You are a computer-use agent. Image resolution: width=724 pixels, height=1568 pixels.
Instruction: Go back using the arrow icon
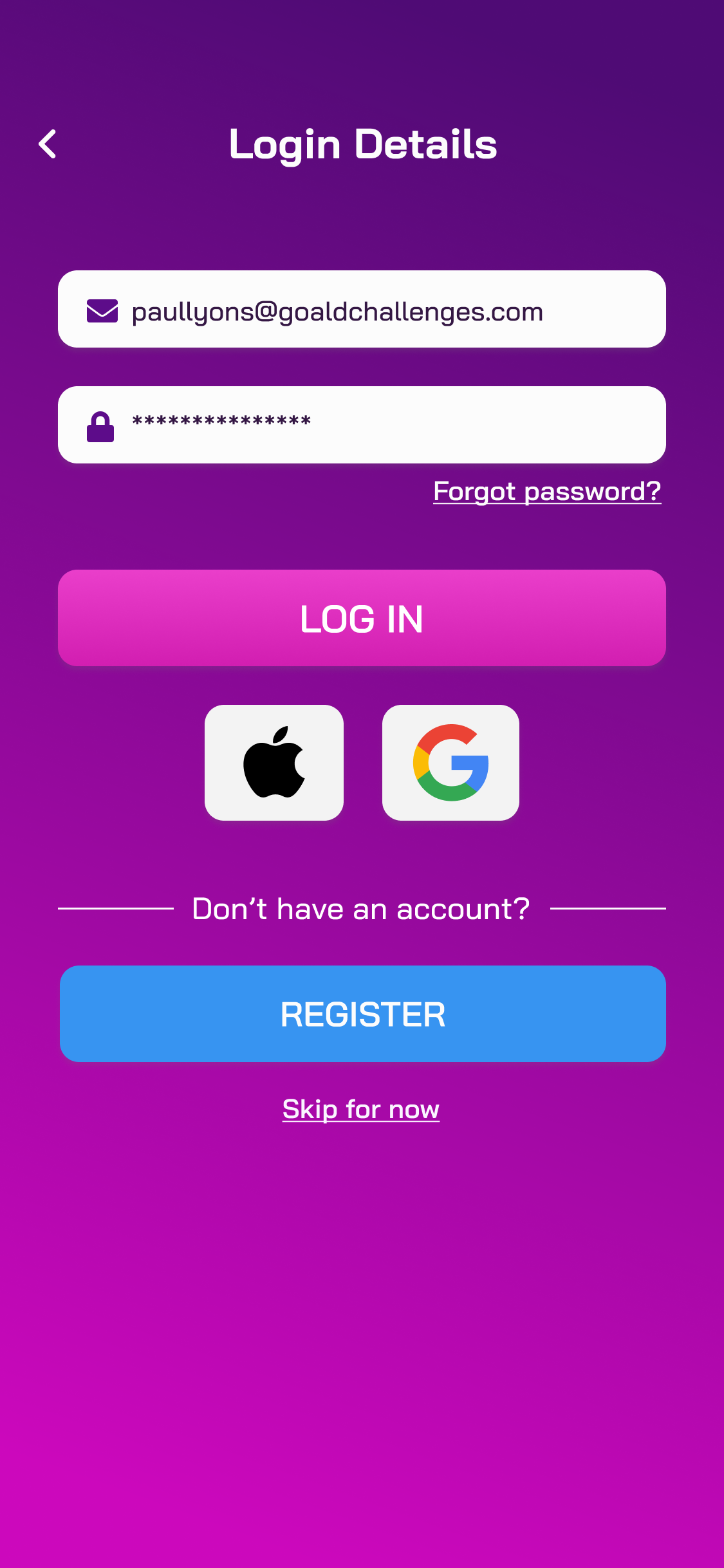tap(48, 144)
